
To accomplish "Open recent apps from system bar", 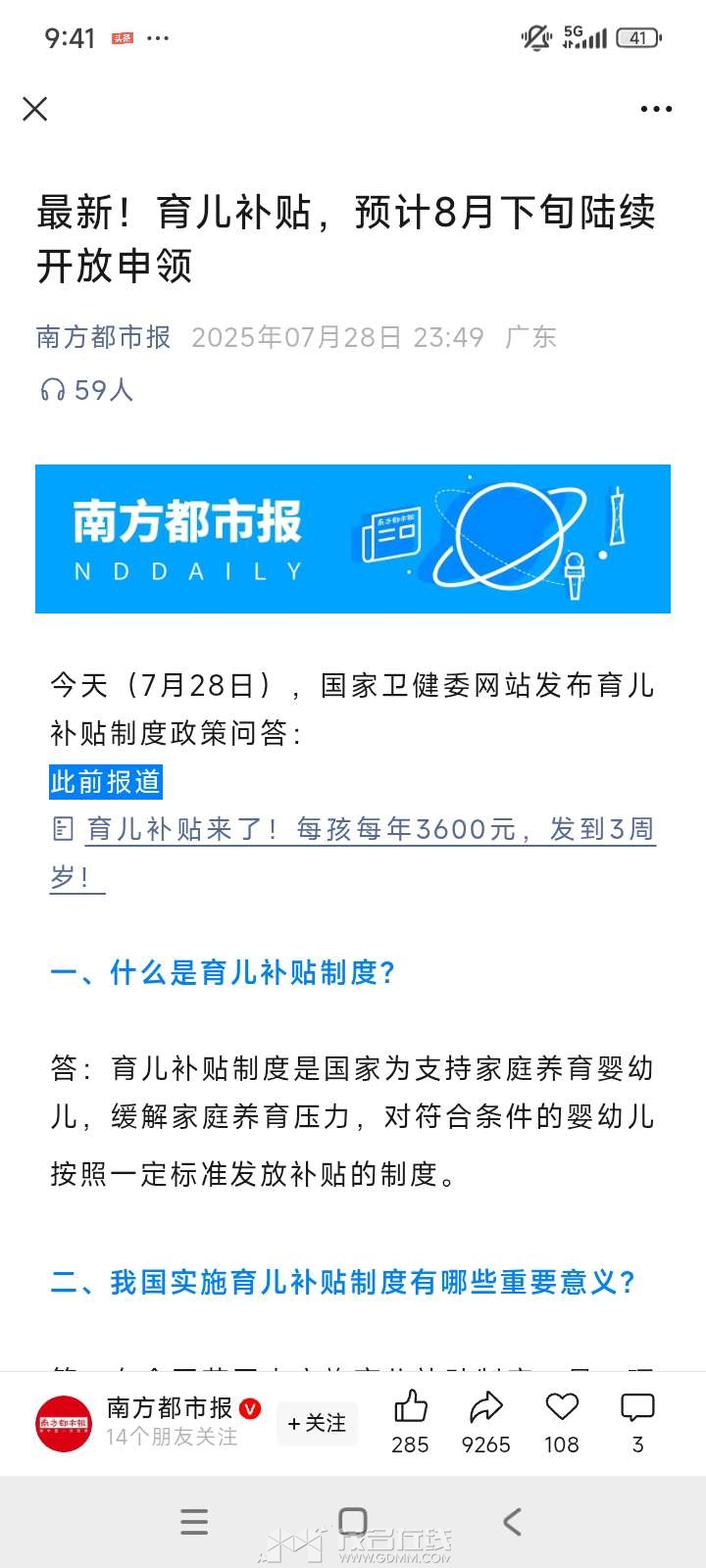I will click(x=194, y=1521).
